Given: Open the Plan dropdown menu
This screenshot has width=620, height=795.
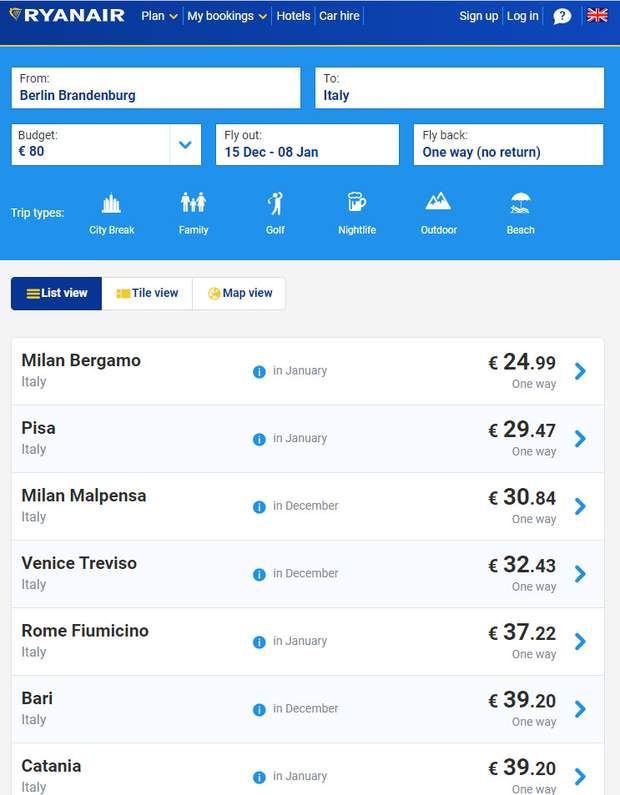Looking at the screenshot, I should [159, 16].
